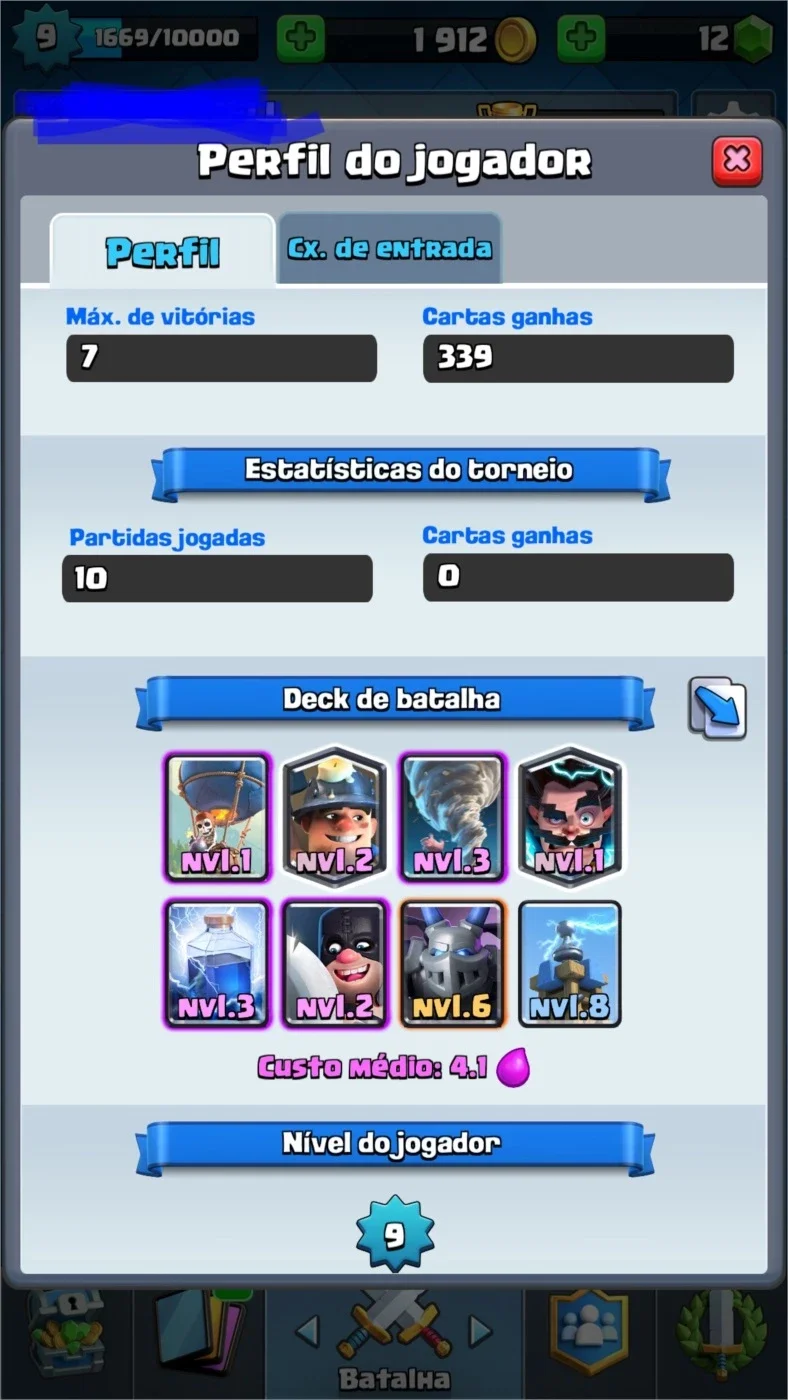Screen dimensions: 788x1400
Task: Copy the battle deck with the arrow icon
Action: point(718,708)
